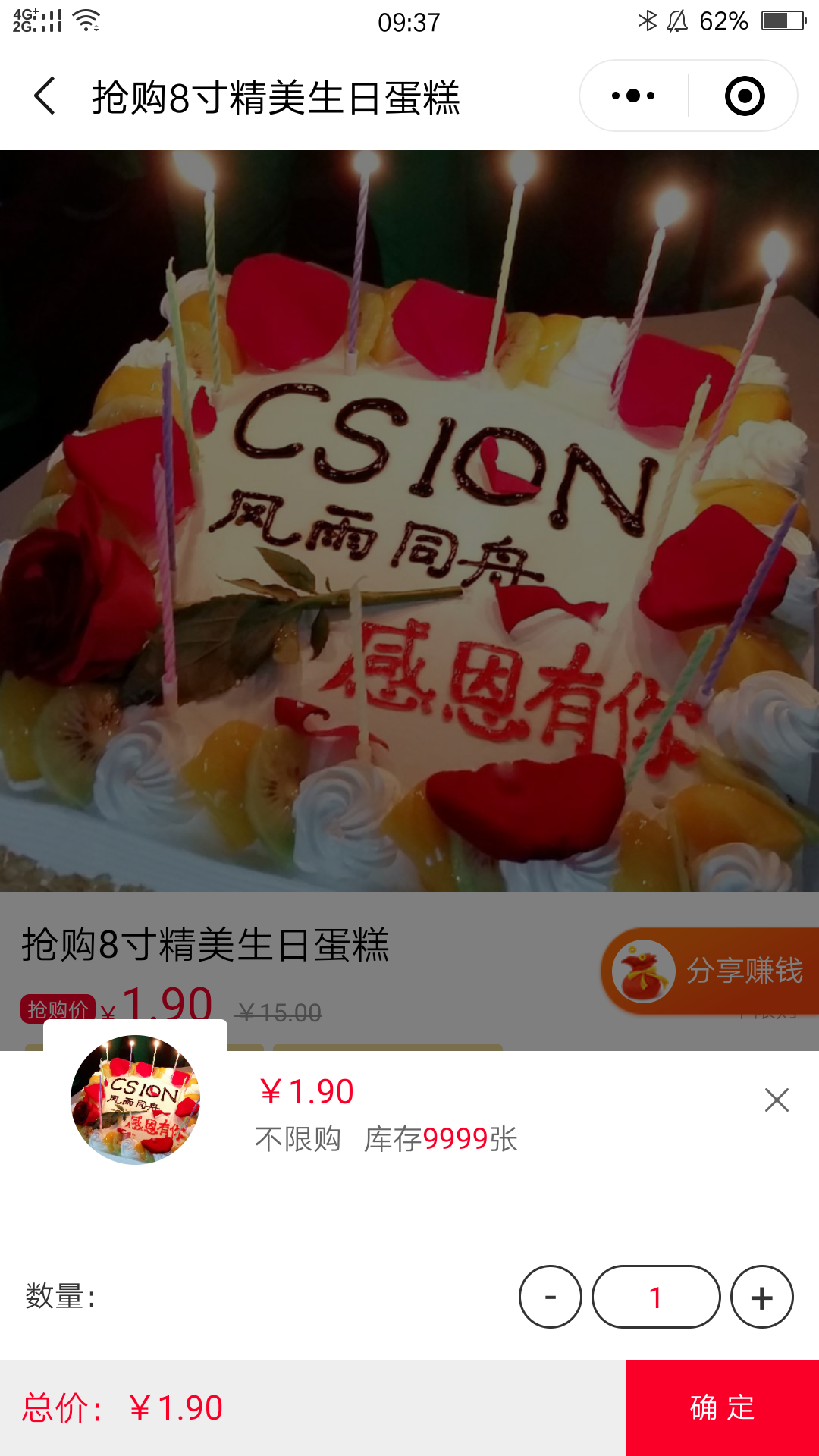The image size is (819, 1456).
Task: Tap the notification-mute bell icon
Action: 677,20
